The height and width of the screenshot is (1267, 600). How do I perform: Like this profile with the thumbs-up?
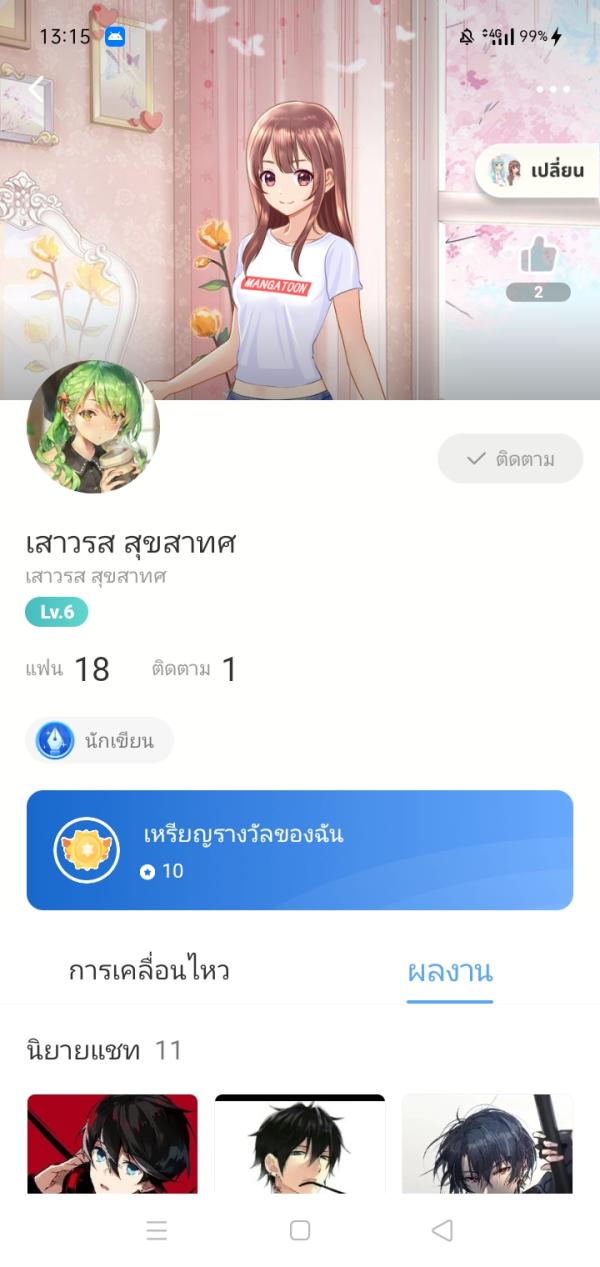(x=538, y=257)
